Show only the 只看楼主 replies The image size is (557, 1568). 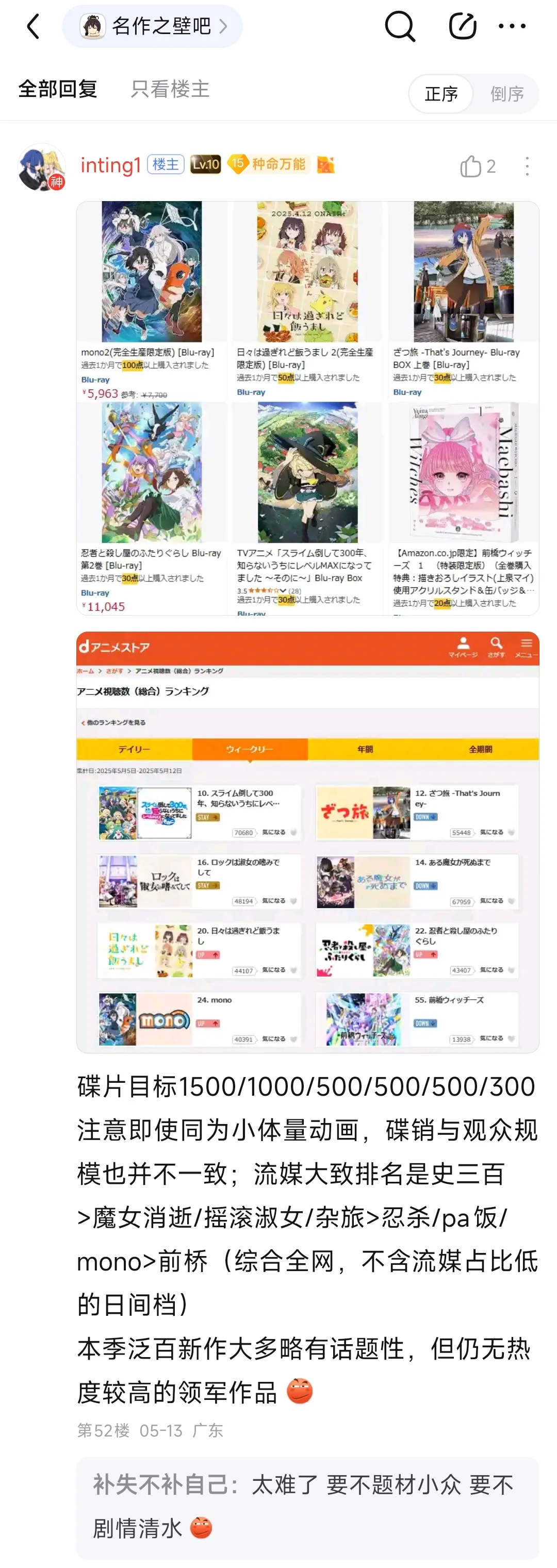click(170, 90)
